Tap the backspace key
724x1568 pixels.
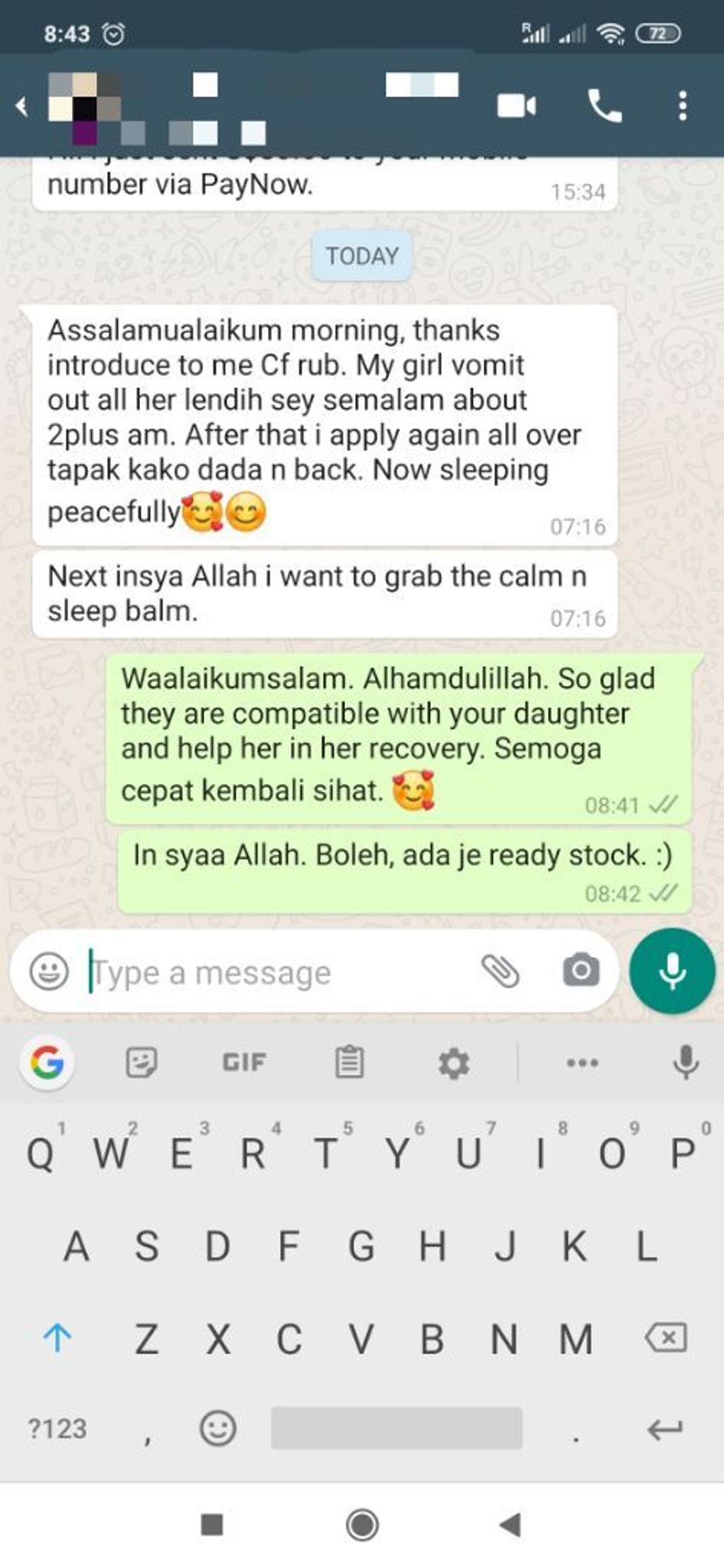[x=666, y=1337]
